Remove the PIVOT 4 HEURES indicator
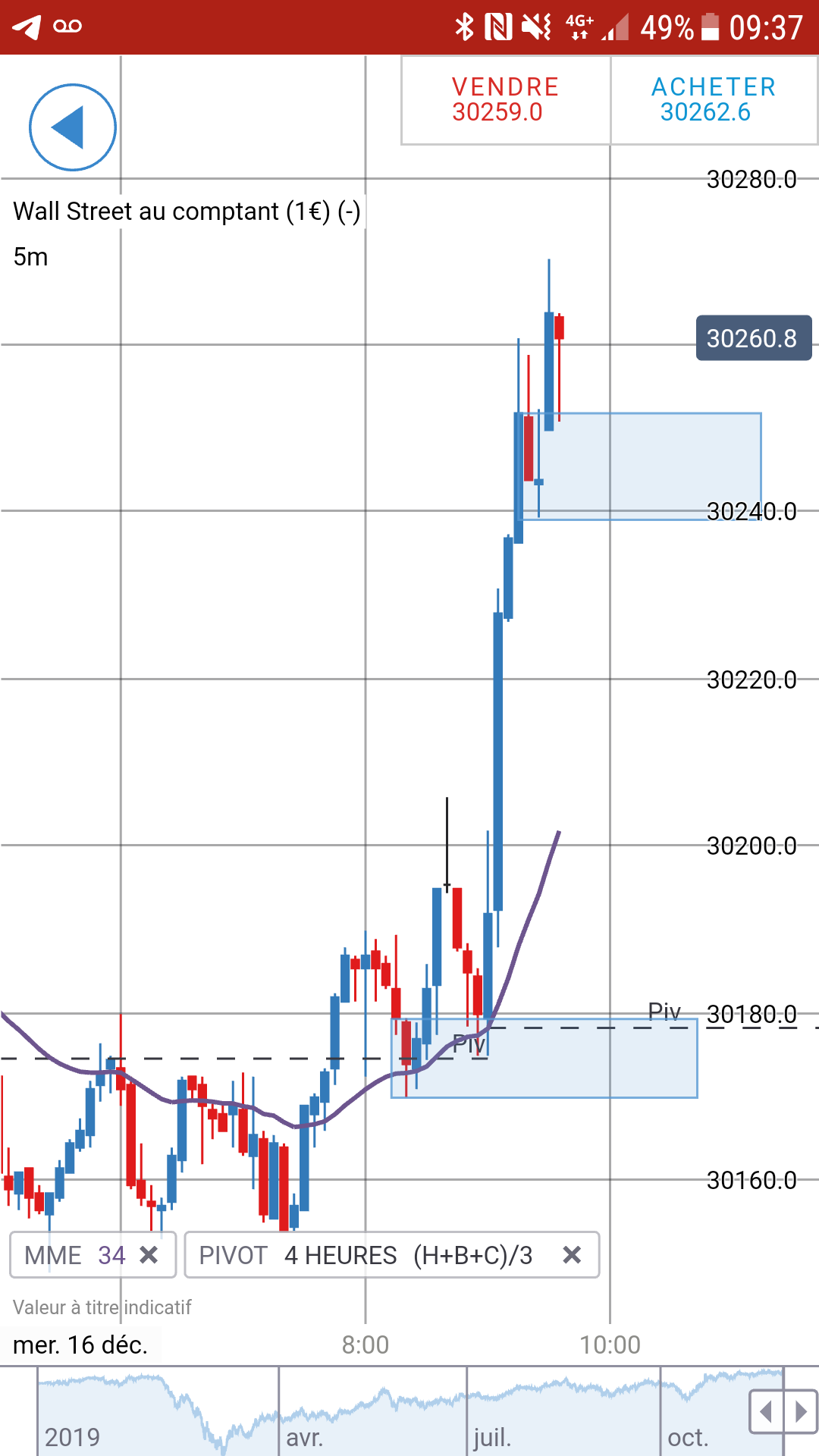 (x=572, y=1255)
